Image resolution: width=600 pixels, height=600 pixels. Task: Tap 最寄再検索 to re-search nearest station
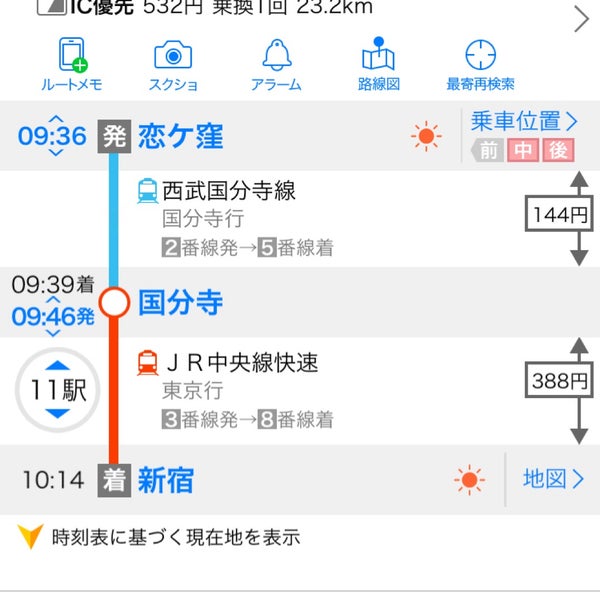[480, 65]
